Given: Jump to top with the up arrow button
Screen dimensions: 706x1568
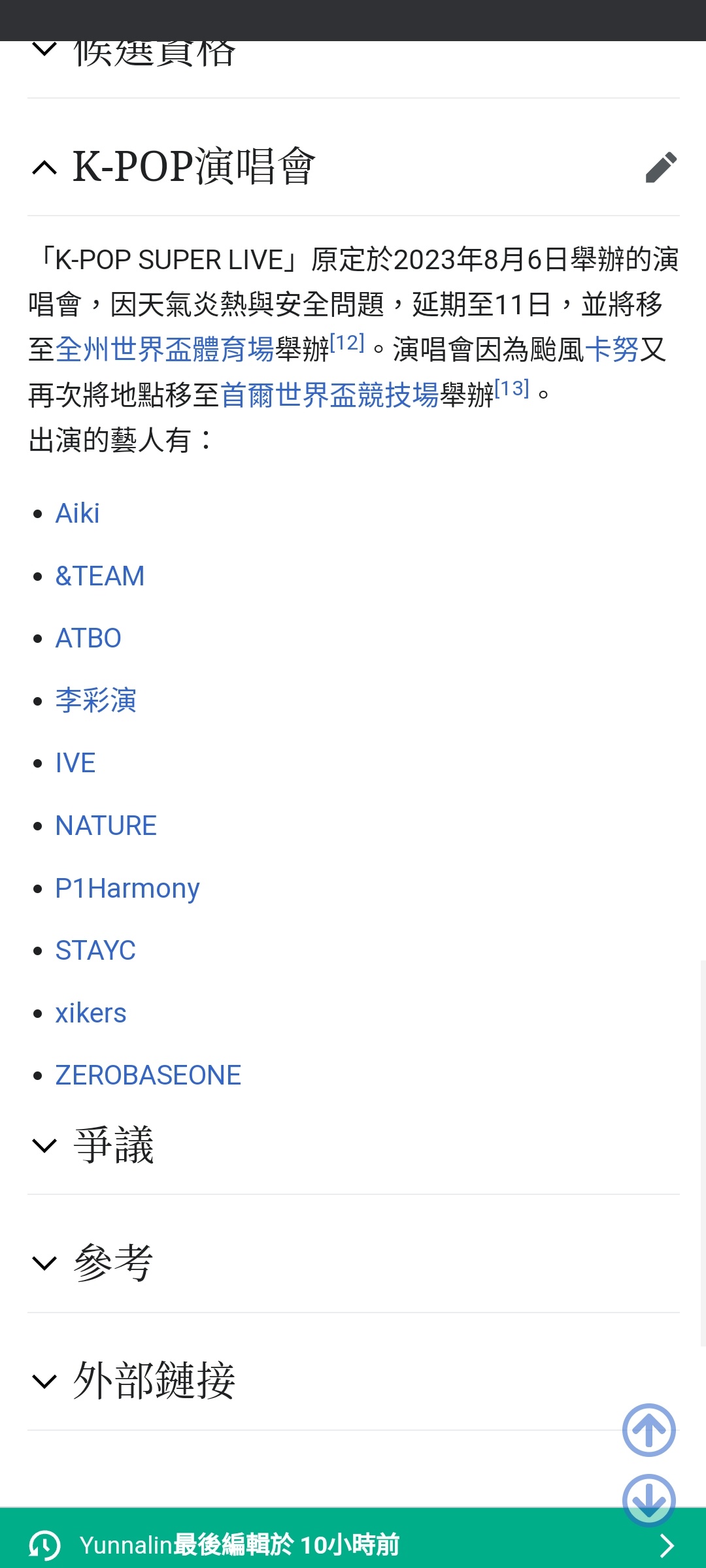Looking at the screenshot, I should (649, 1430).
